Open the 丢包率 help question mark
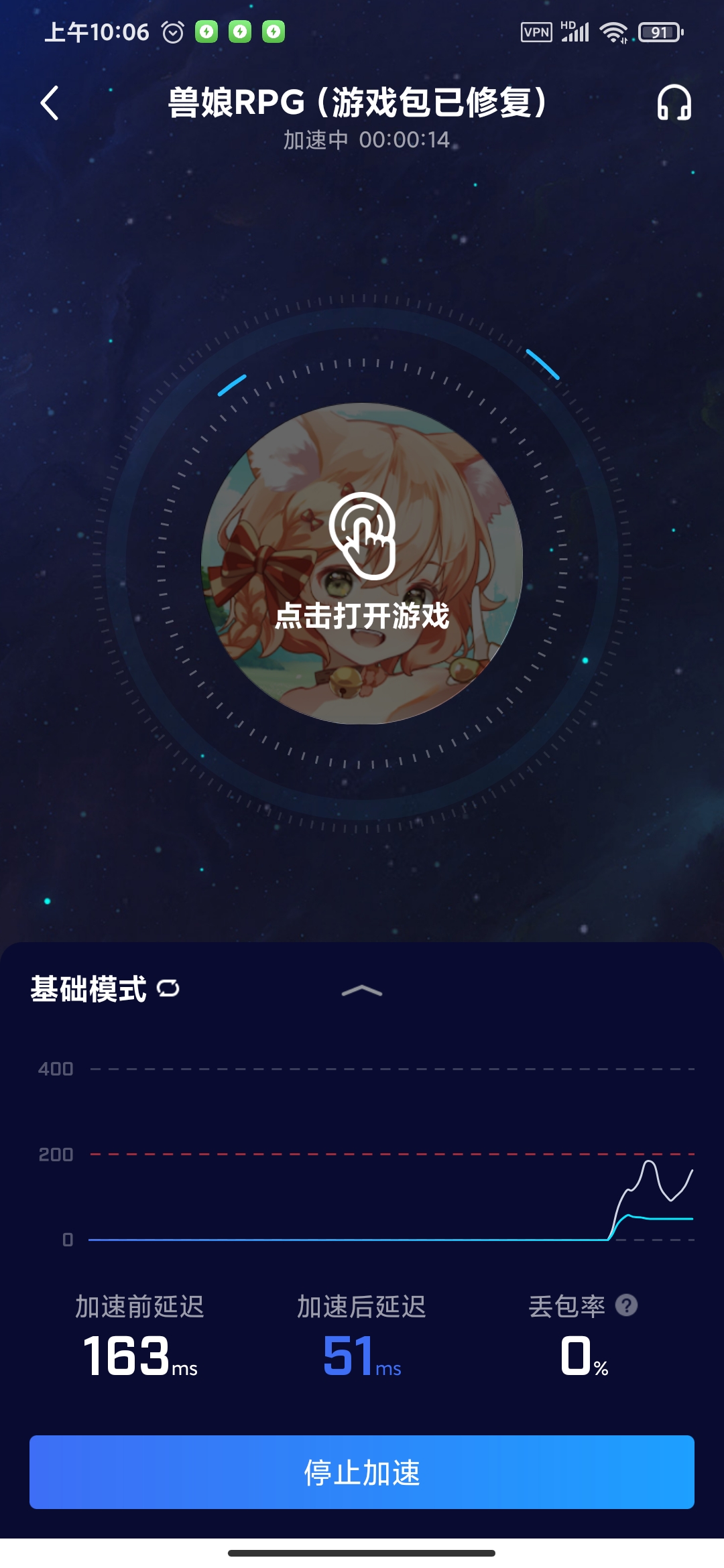The width and height of the screenshot is (724, 1568). [626, 1305]
